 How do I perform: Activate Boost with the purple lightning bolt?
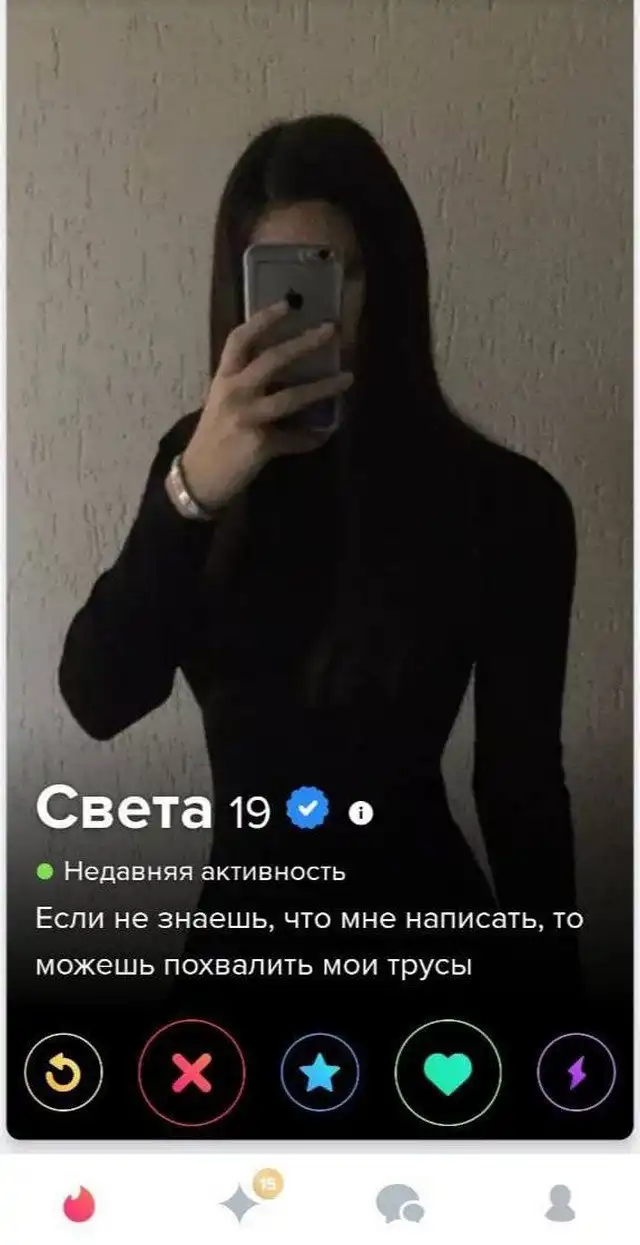point(576,1073)
